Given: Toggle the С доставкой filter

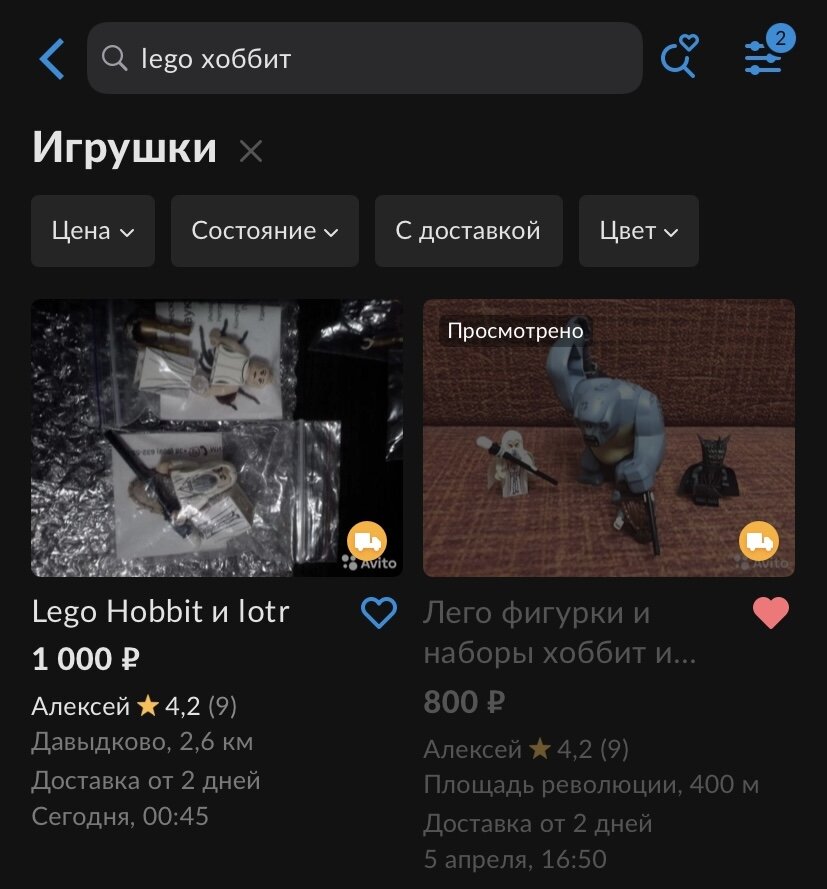Looking at the screenshot, I should coord(468,231).
